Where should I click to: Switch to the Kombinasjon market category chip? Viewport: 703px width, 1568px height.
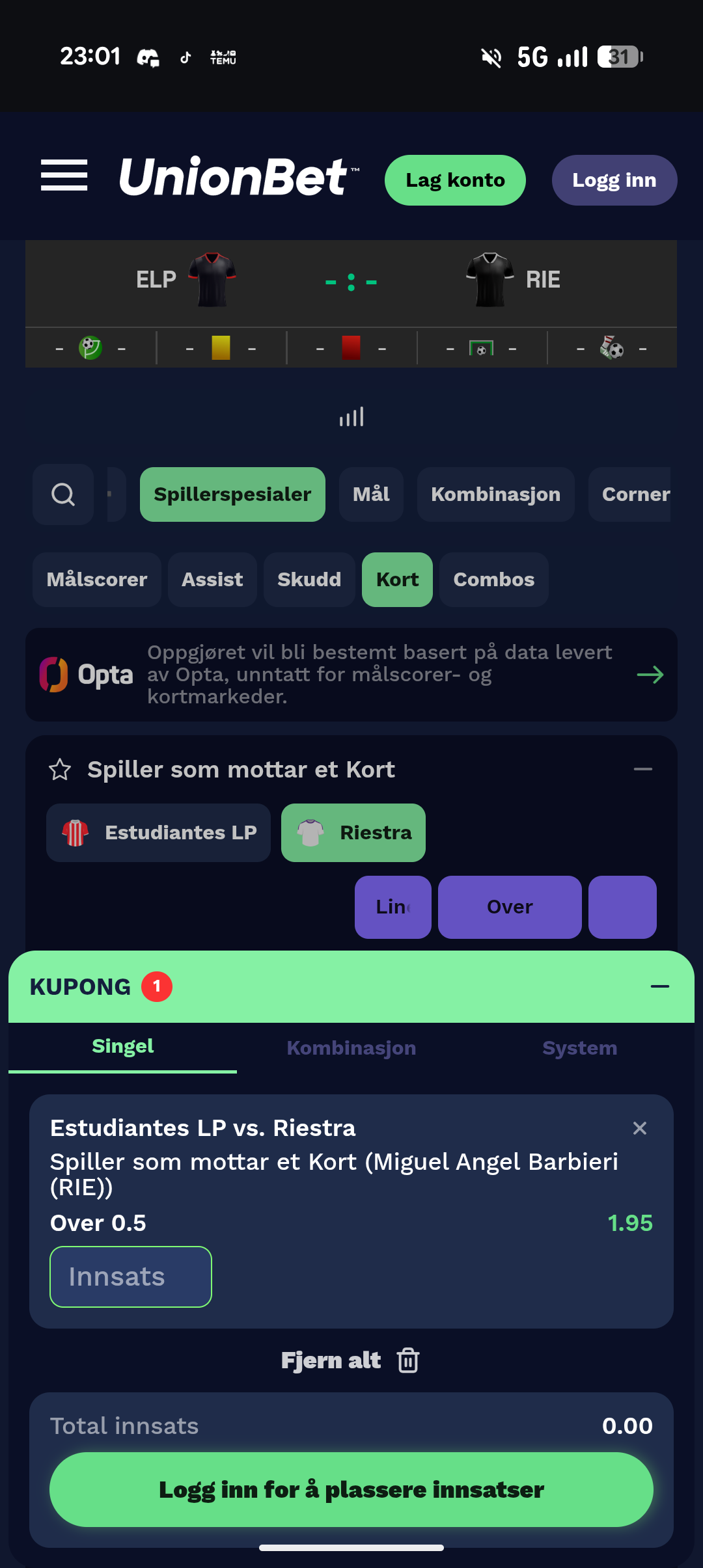coord(495,494)
